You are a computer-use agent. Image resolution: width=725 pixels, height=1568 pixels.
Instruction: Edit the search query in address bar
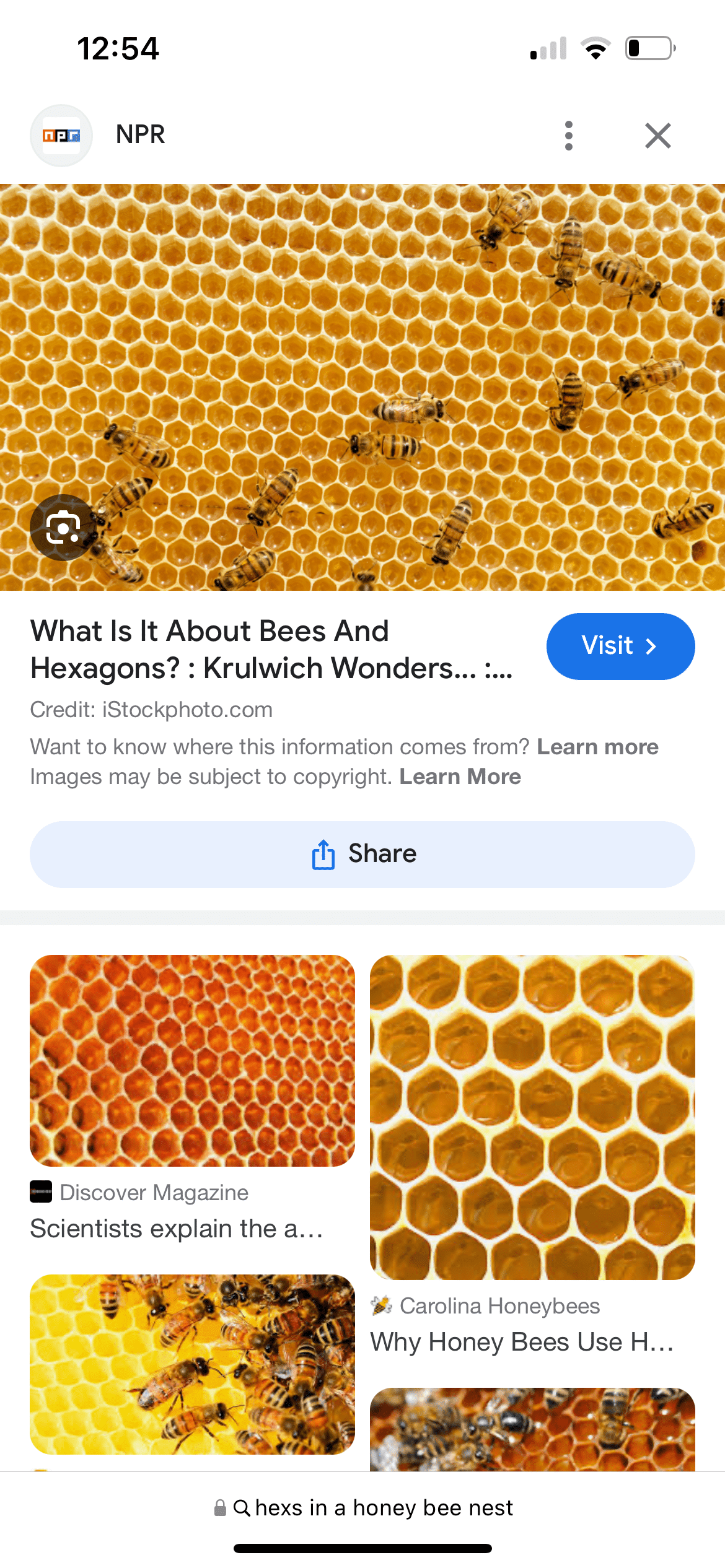tap(383, 1507)
